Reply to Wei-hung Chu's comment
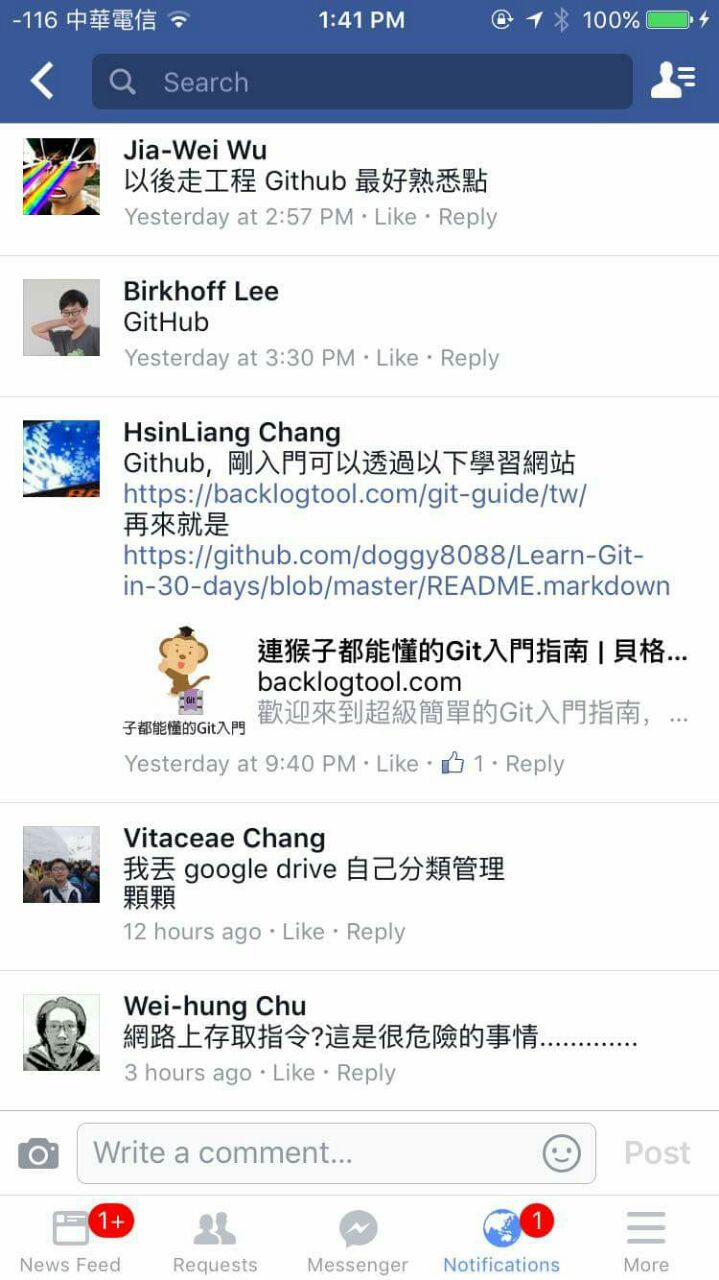 coord(366,1073)
